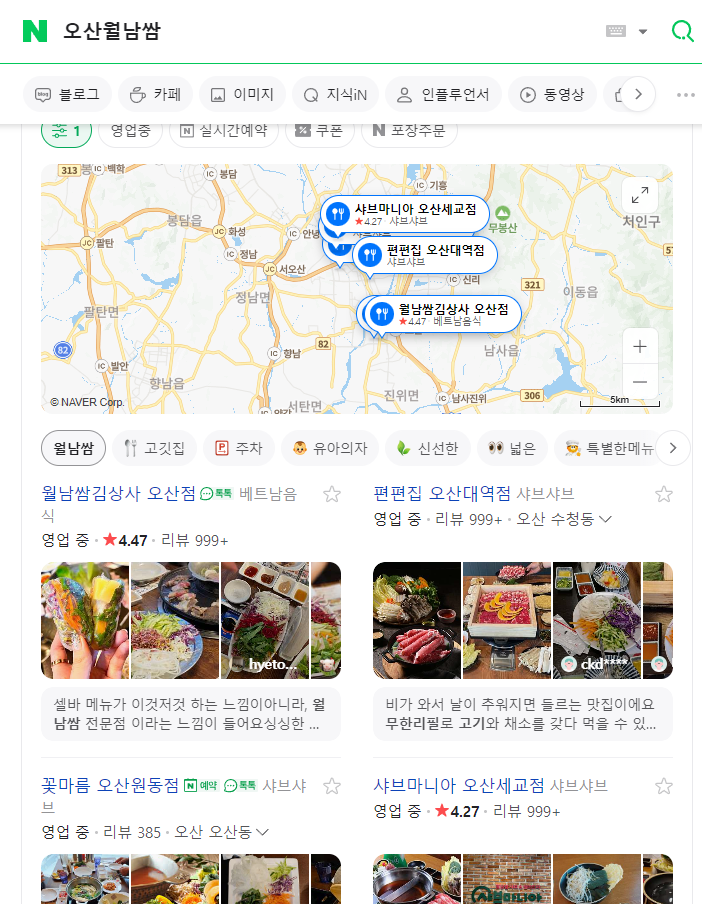This screenshot has height=904, width=702.
Task: Expand the map to fullscreen
Action: pos(640,195)
